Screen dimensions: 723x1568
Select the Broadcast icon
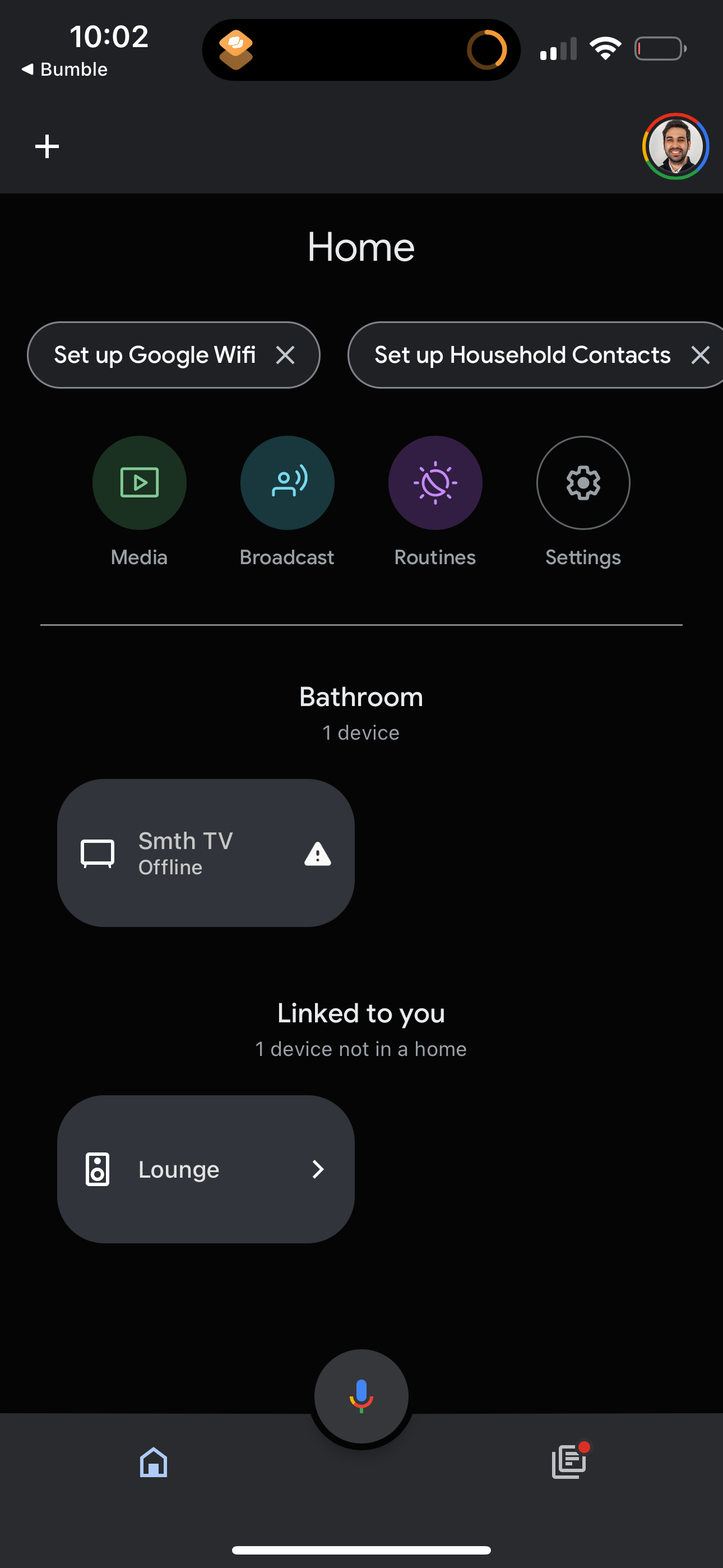tap(288, 483)
